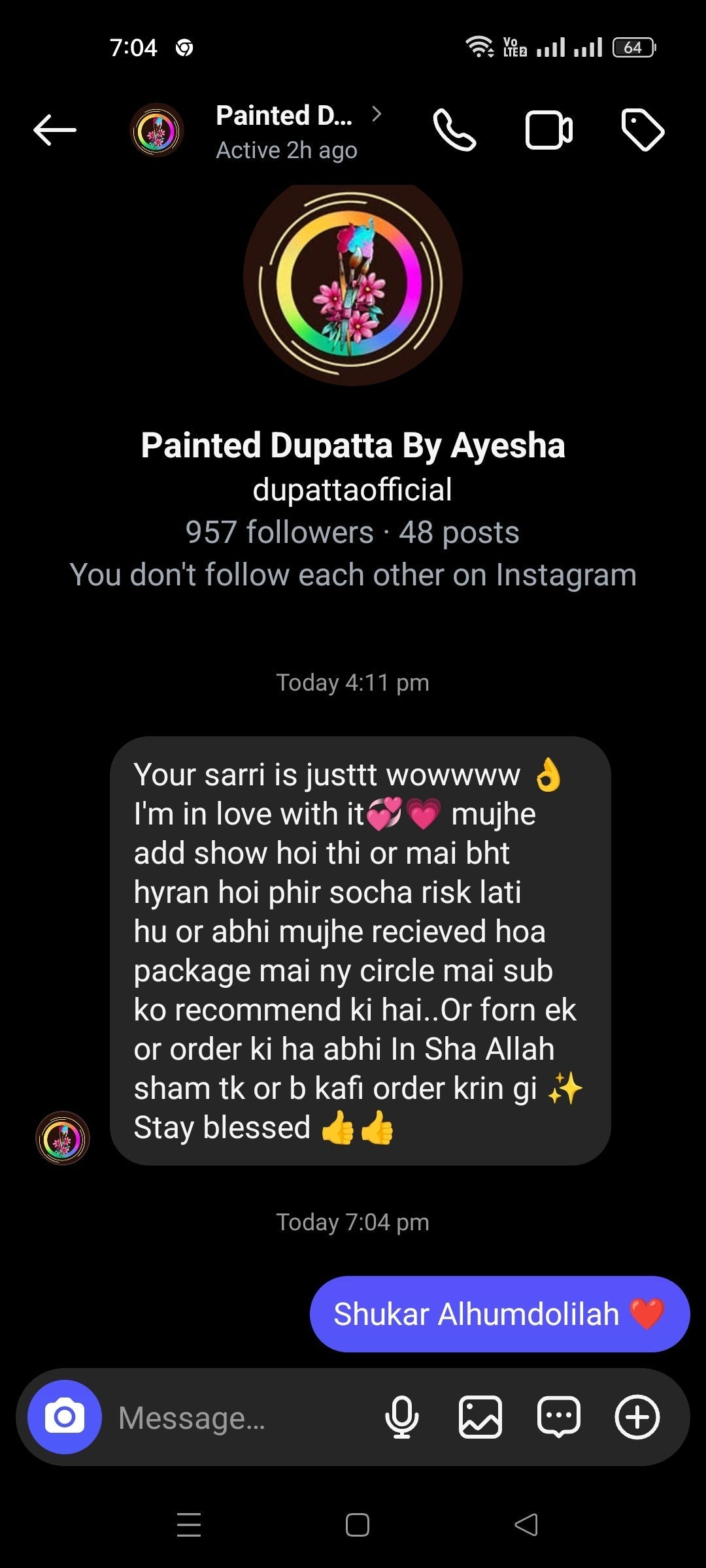Record a voice message with the microphone
The width and height of the screenshot is (706, 1568).
click(402, 1417)
